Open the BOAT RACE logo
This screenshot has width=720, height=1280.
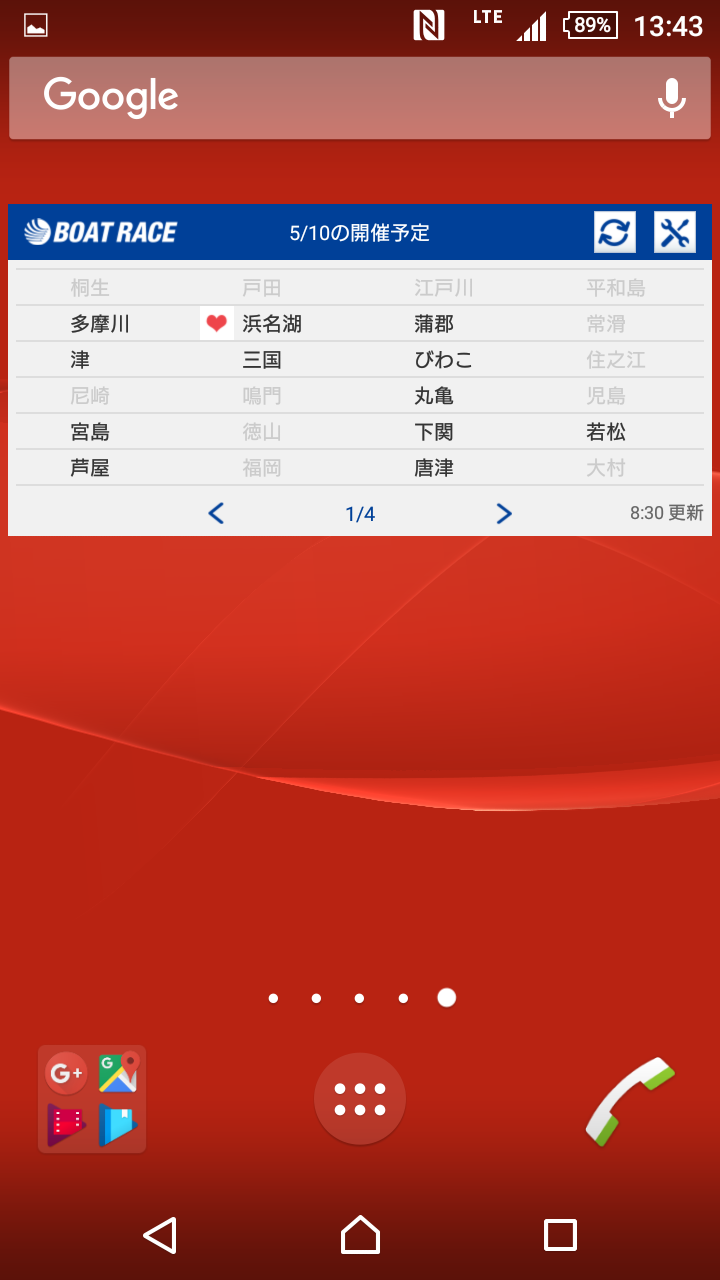coord(100,232)
